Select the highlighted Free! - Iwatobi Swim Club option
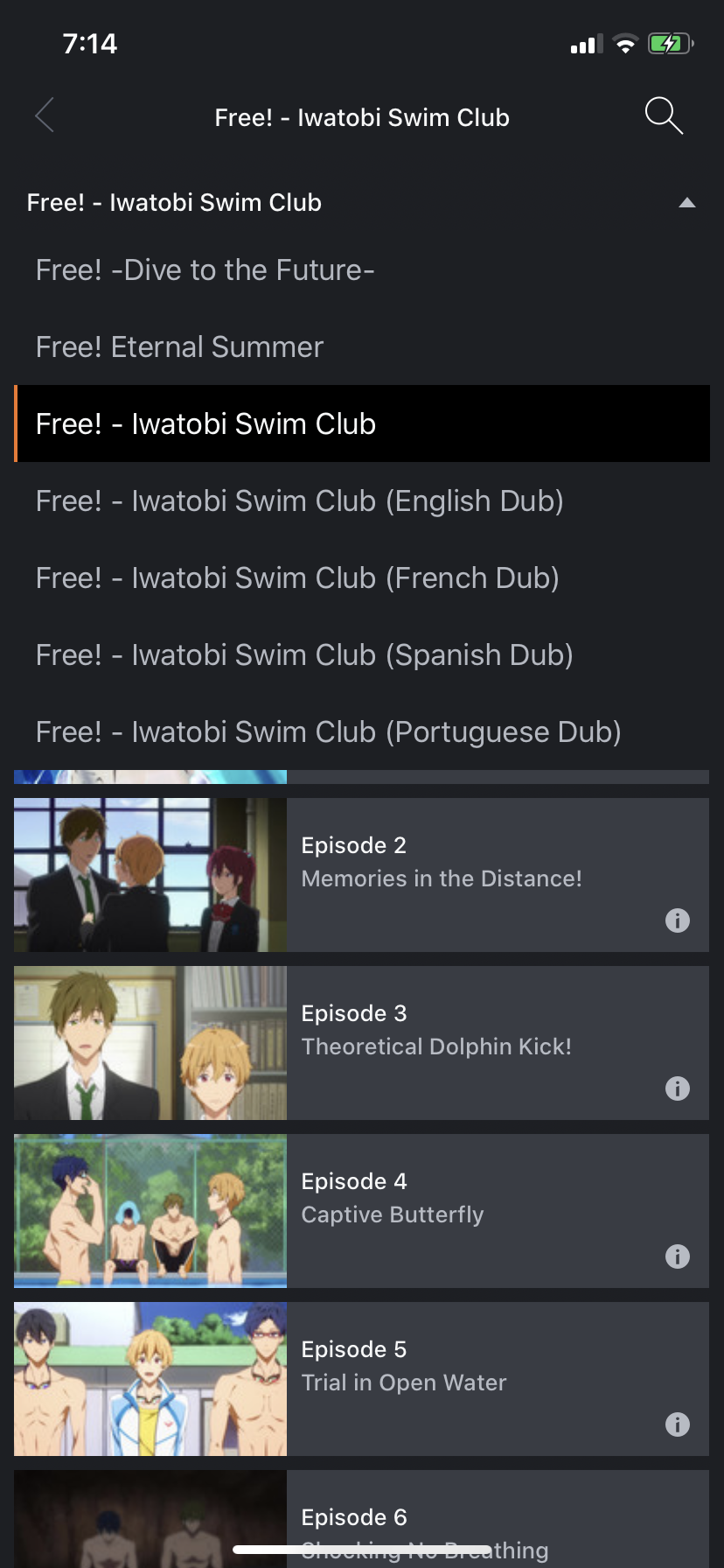Image resolution: width=724 pixels, height=1568 pixels. [205, 424]
